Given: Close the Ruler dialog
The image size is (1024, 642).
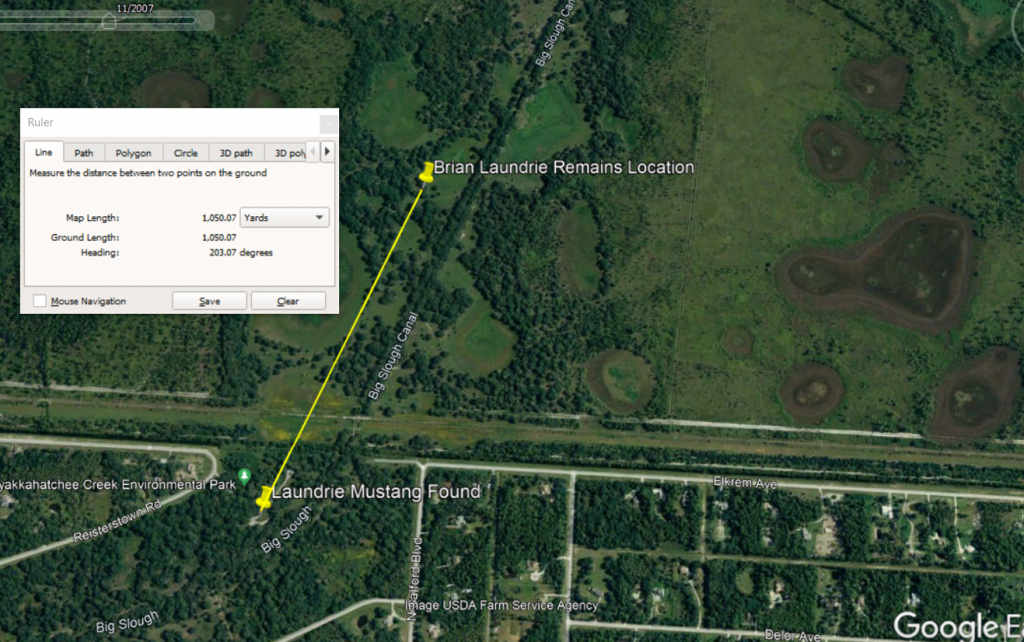Looking at the screenshot, I should pyautogui.click(x=328, y=123).
